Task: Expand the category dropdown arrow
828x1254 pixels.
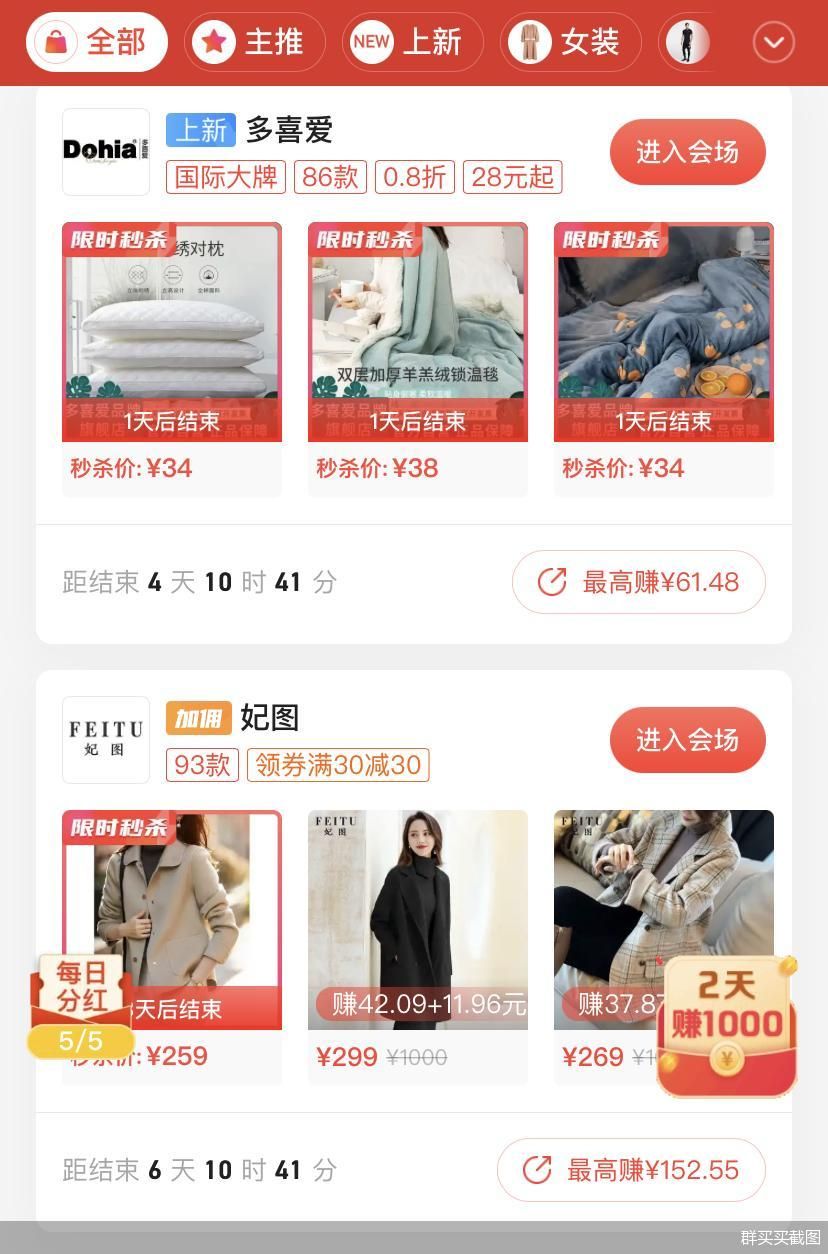Action: pyautogui.click(x=773, y=42)
